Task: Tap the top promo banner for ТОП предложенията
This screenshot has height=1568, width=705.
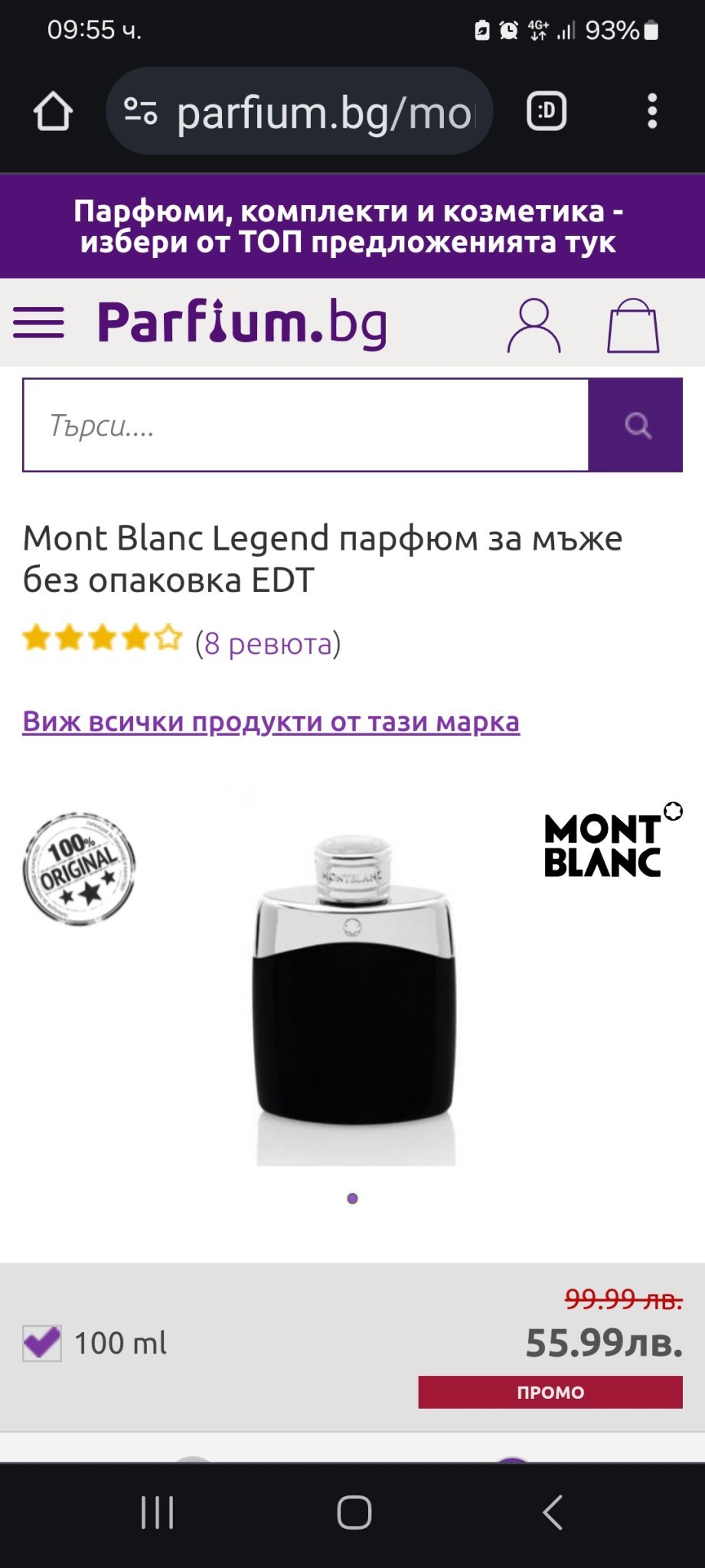Action: pyautogui.click(x=352, y=226)
